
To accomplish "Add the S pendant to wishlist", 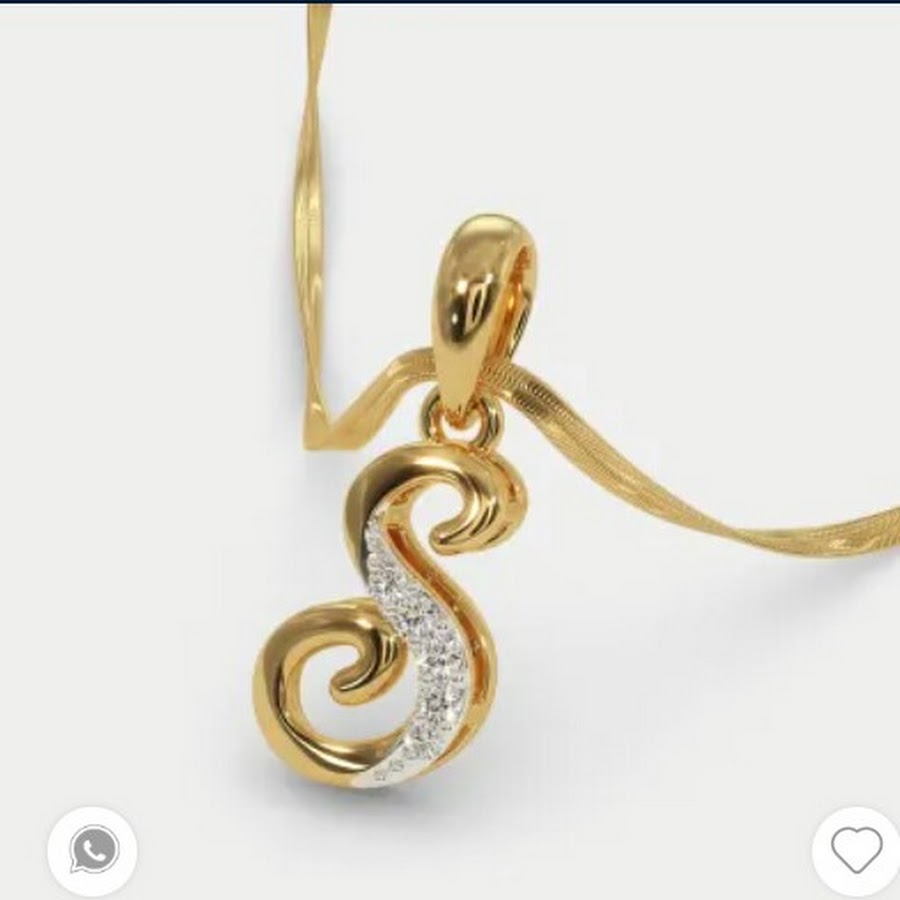I will coord(856,851).
